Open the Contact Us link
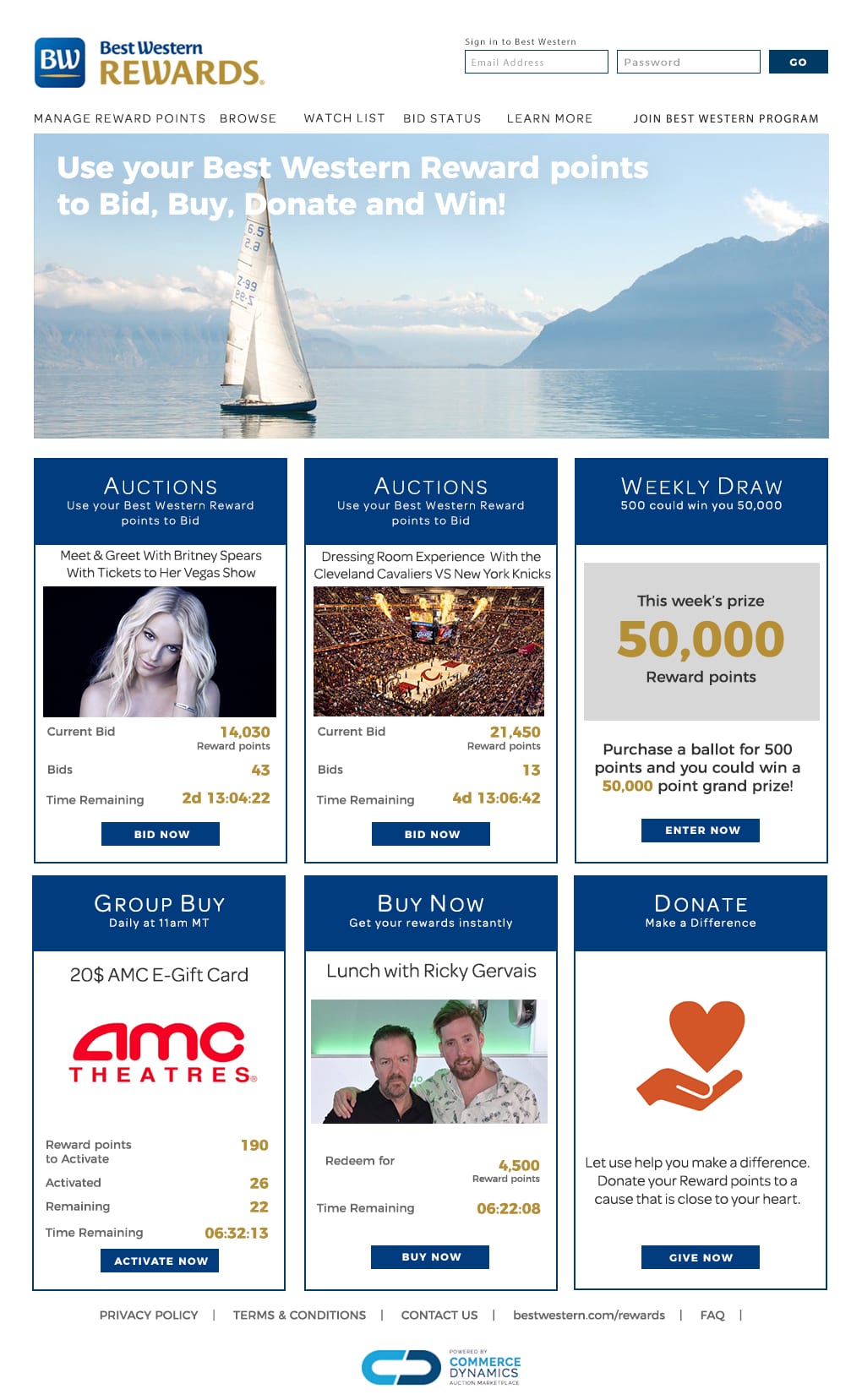Screen dimensions: 862x1400 coord(439,1315)
